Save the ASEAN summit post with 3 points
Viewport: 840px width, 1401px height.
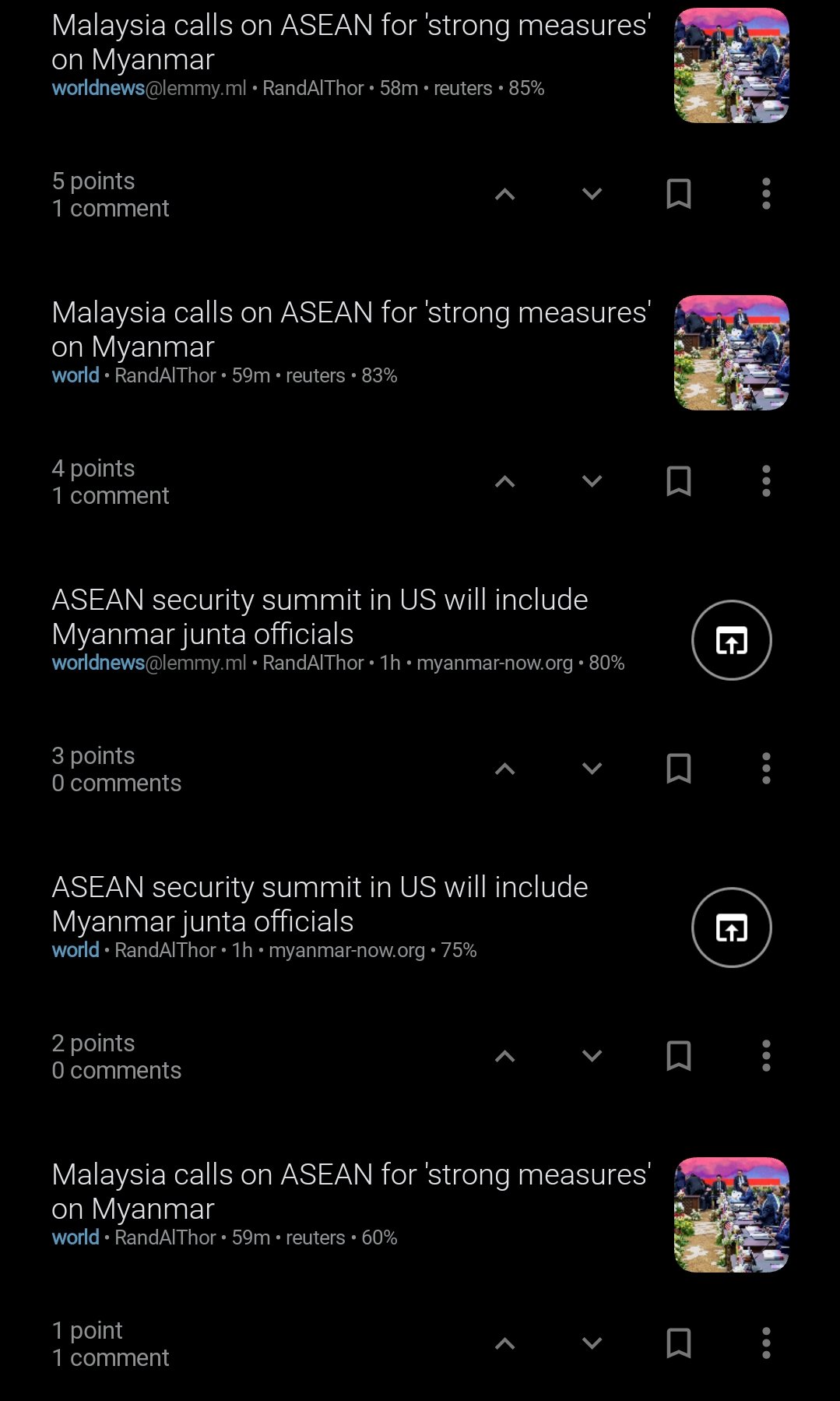[x=679, y=769]
